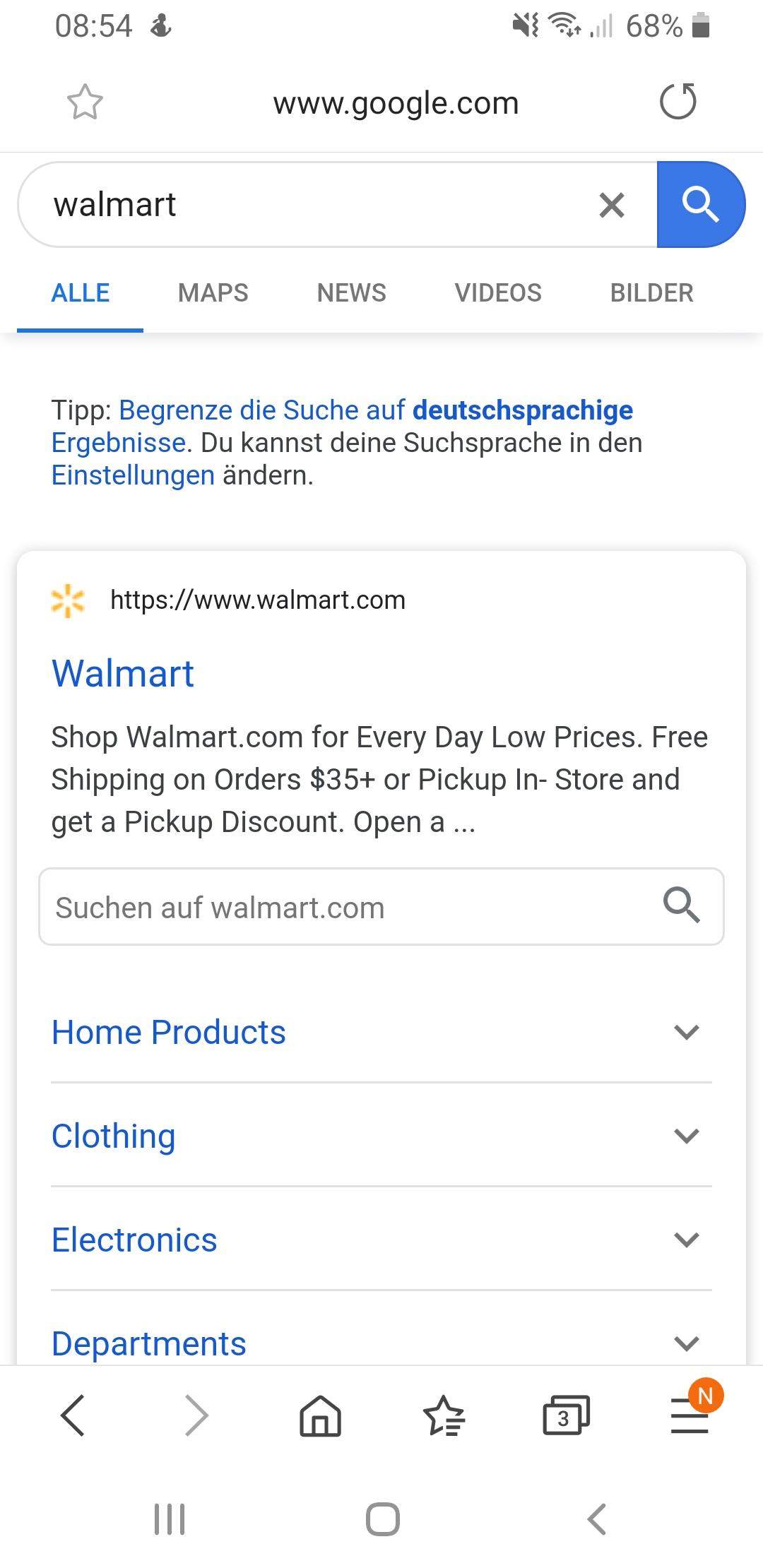Screen dimensions: 763x1568
Task: Bookmark this page with the star icon
Action: click(85, 102)
